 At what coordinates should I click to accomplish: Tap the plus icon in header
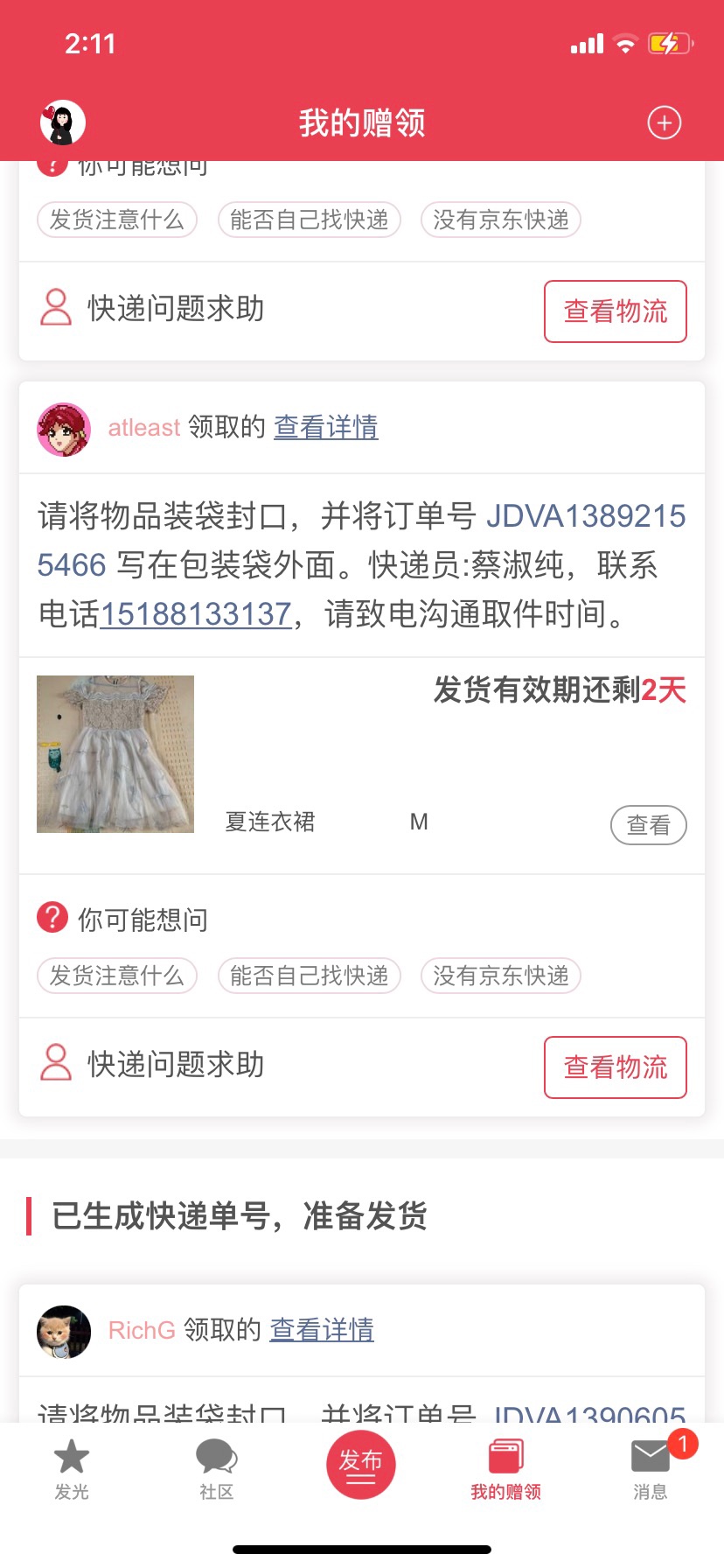pos(664,122)
